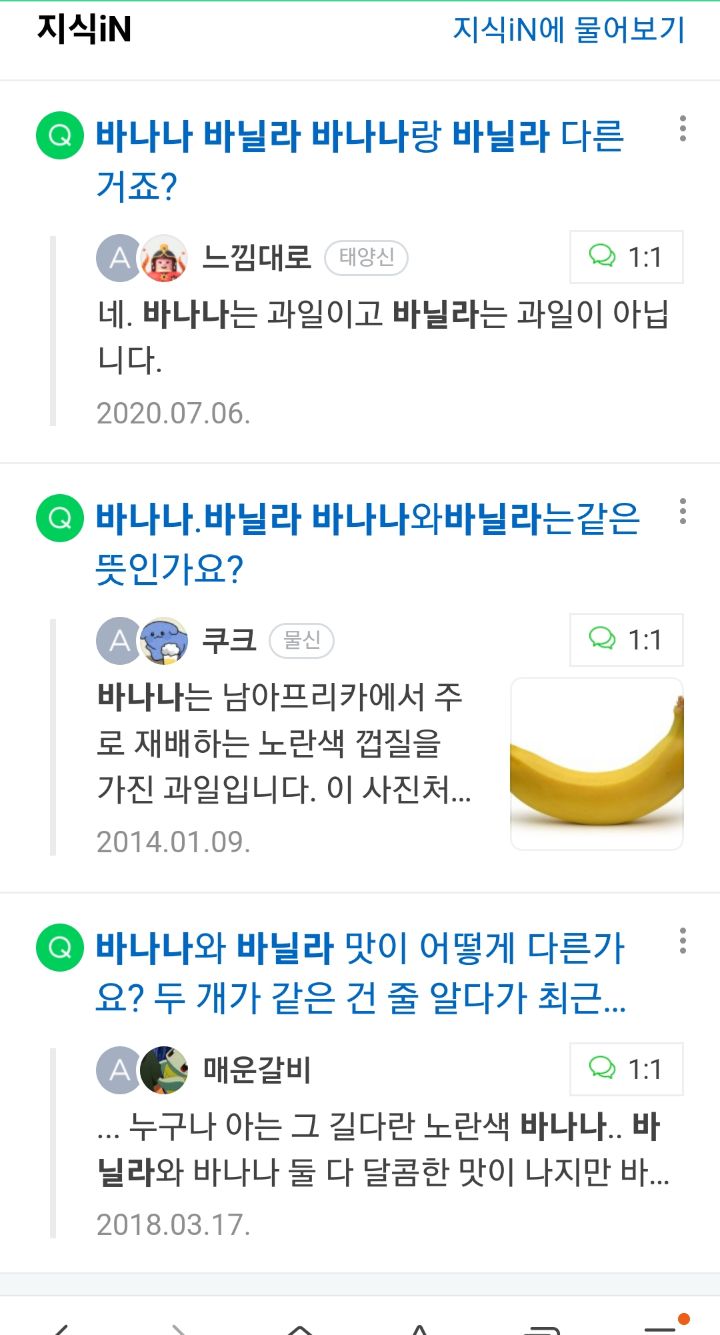Viewport: 720px width, 1335px height.
Task: Open question '바나나 바닐라 바나나랑 바닐라 다른 거죠?'
Action: point(358,160)
